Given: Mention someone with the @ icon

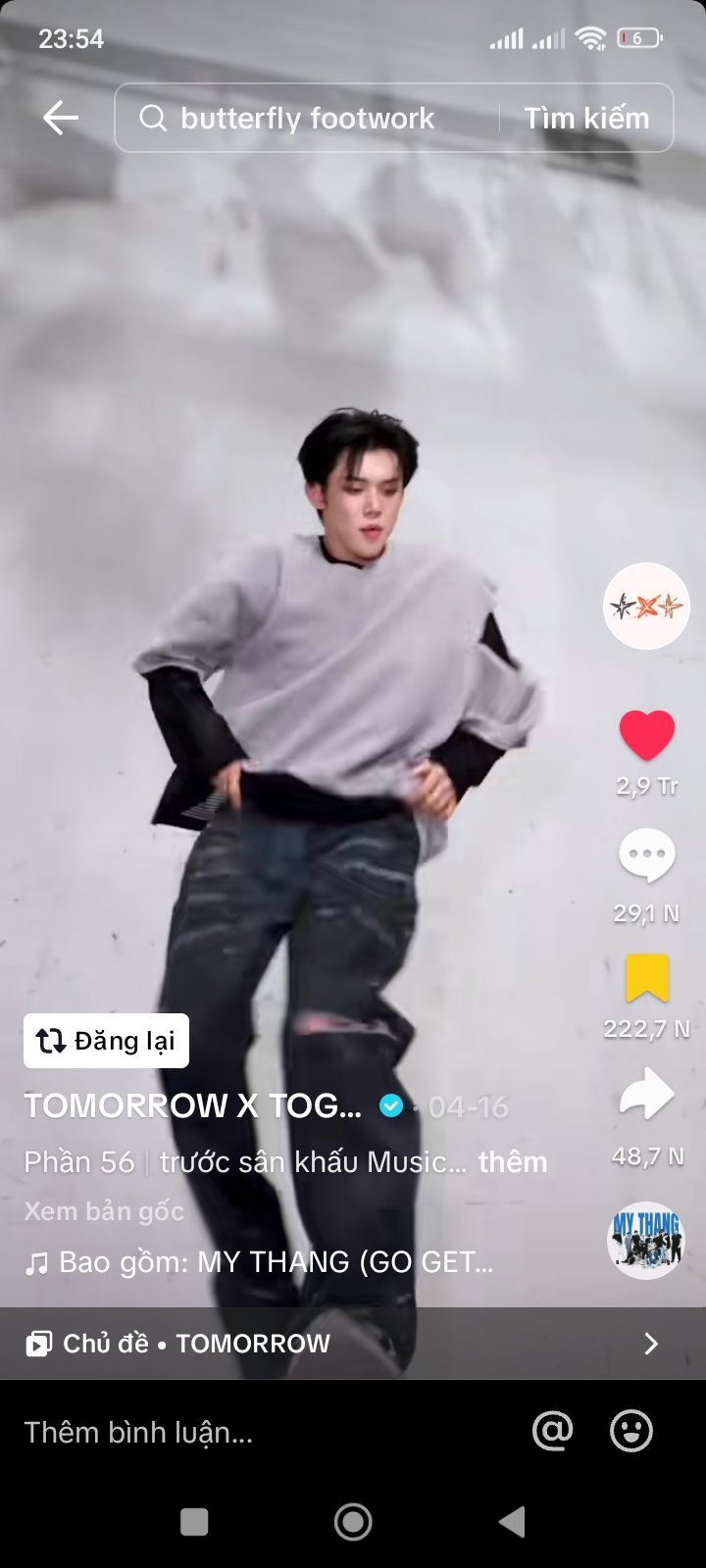Looking at the screenshot, I should [x=552, y=1431].
